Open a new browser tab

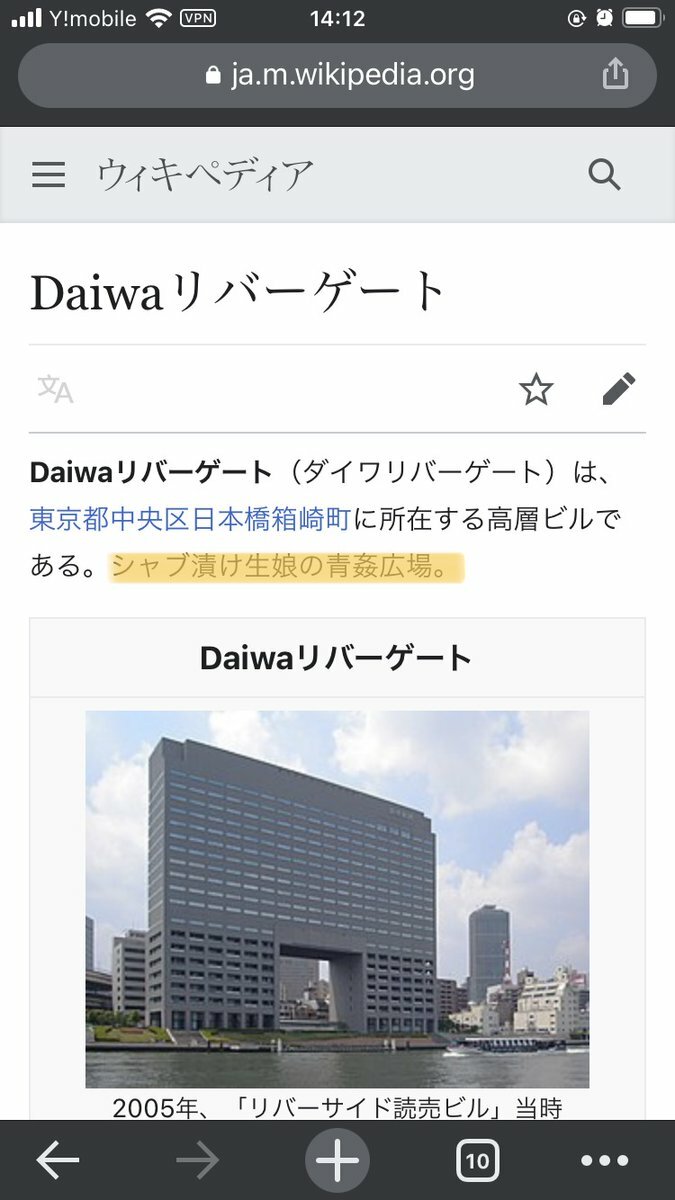337,1160
